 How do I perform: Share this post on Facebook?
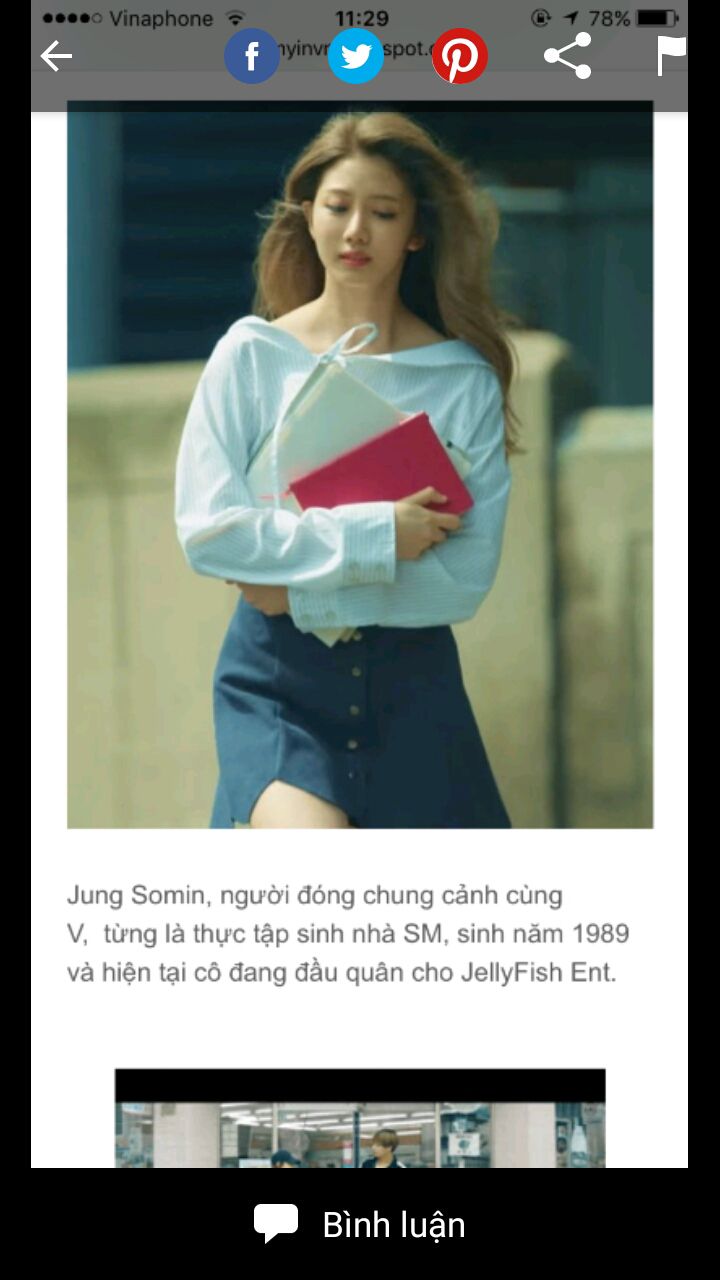pyautogui.click(x=252, y=56)
